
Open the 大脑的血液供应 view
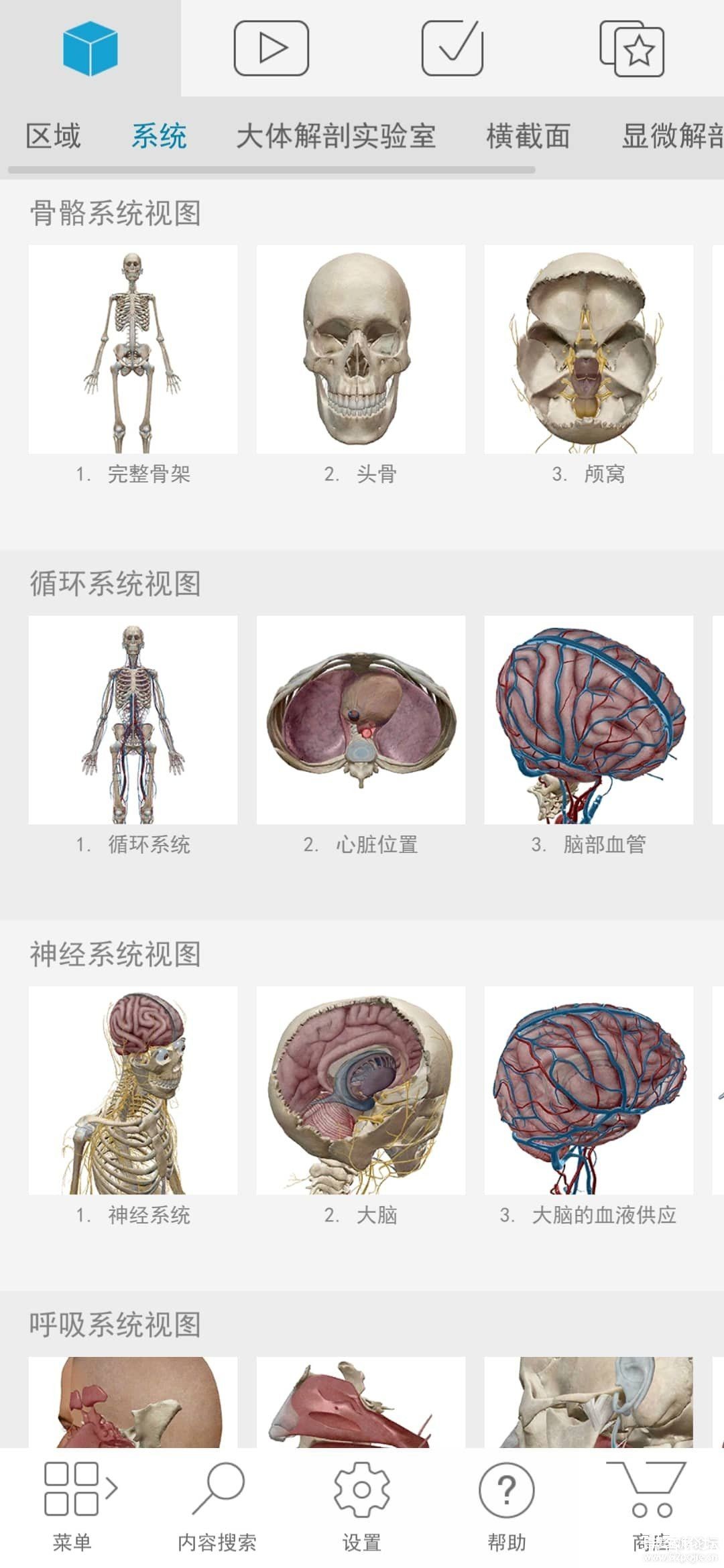tap(589, 1090)
